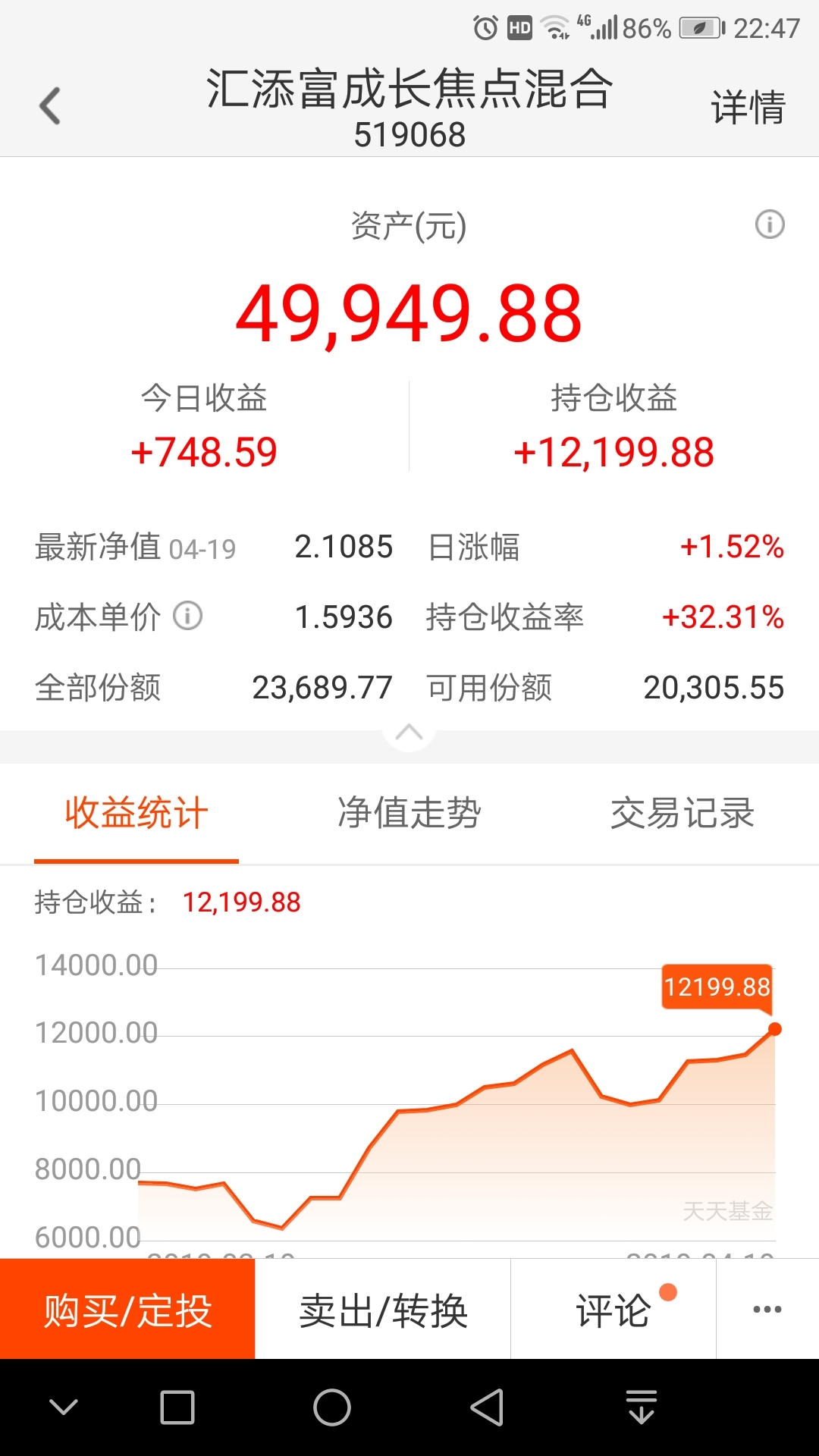The width and height of the screenshot is (819, 1456).
Task: Open the three-dot more options menu
Action: (767, 1310)
